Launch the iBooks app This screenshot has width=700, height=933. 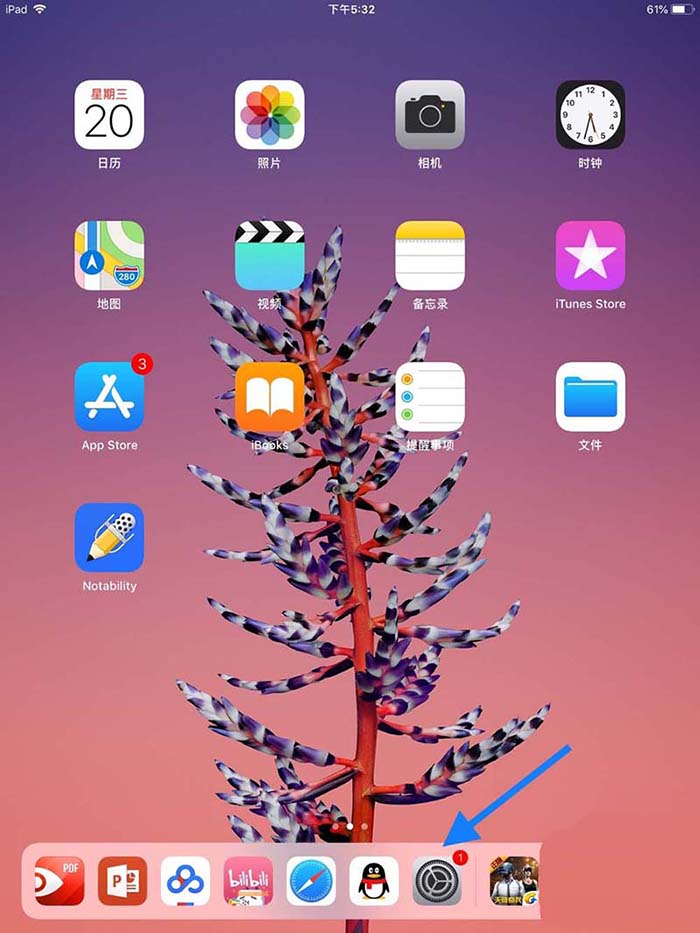coord(269,397)
